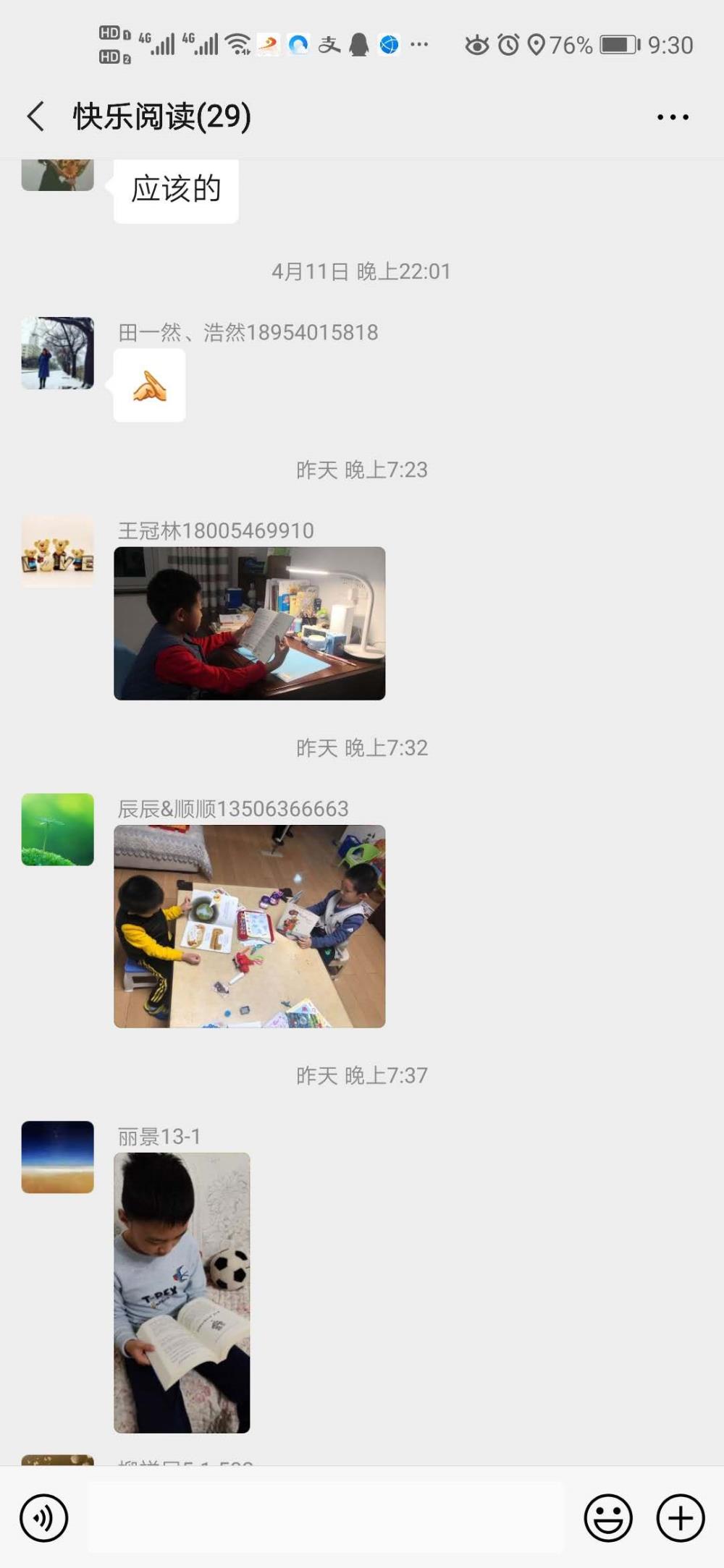Open 辰辰&顺顺13506366663's green avatar
Image resolution: width=724 pixels, height=1568 pixels.
point(58,829)
